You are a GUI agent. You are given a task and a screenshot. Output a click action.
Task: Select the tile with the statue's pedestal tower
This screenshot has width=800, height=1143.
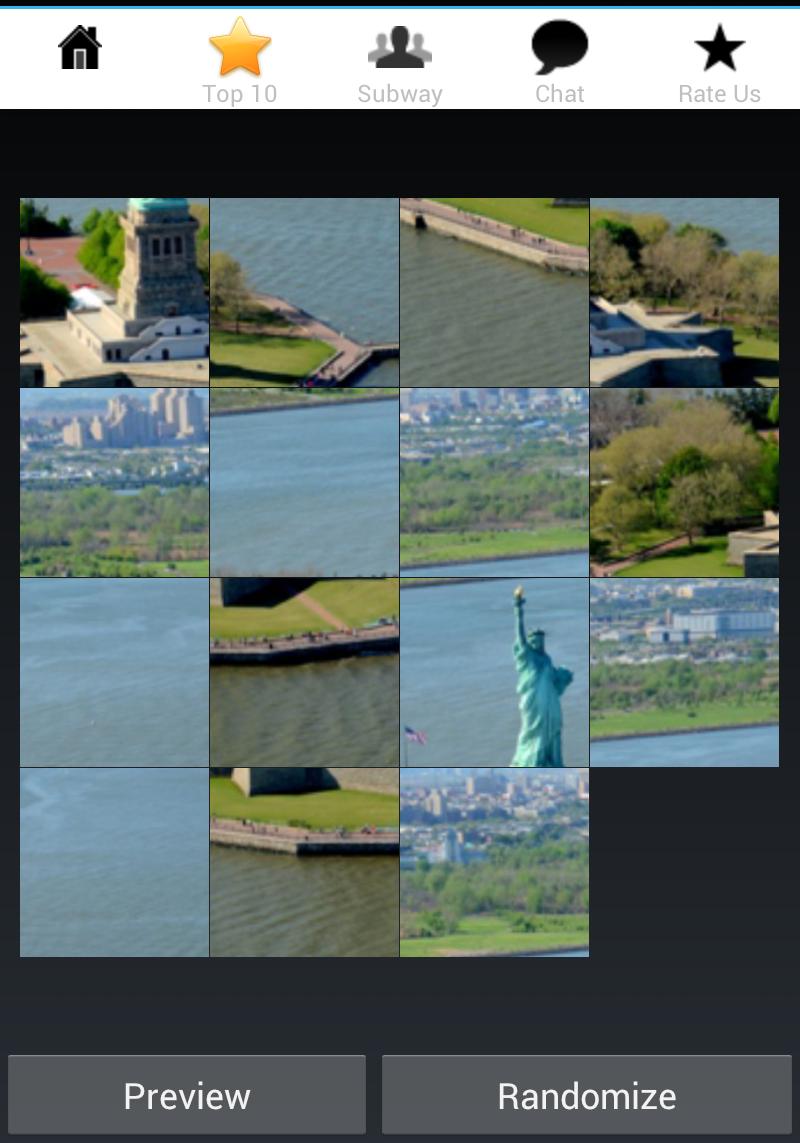point(113,290)
